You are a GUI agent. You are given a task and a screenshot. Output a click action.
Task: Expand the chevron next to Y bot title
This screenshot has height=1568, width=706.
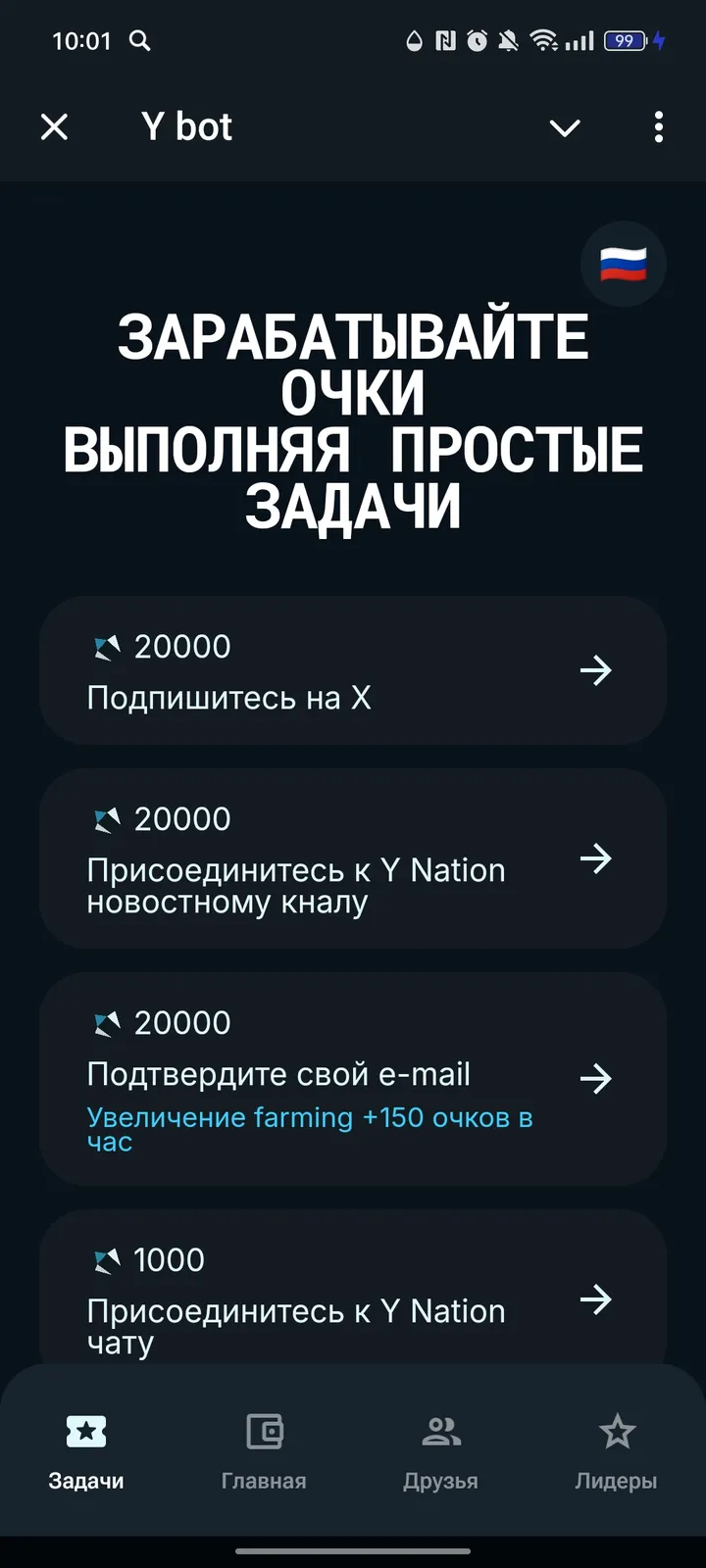pyautogui.click(x=565, y=127)
